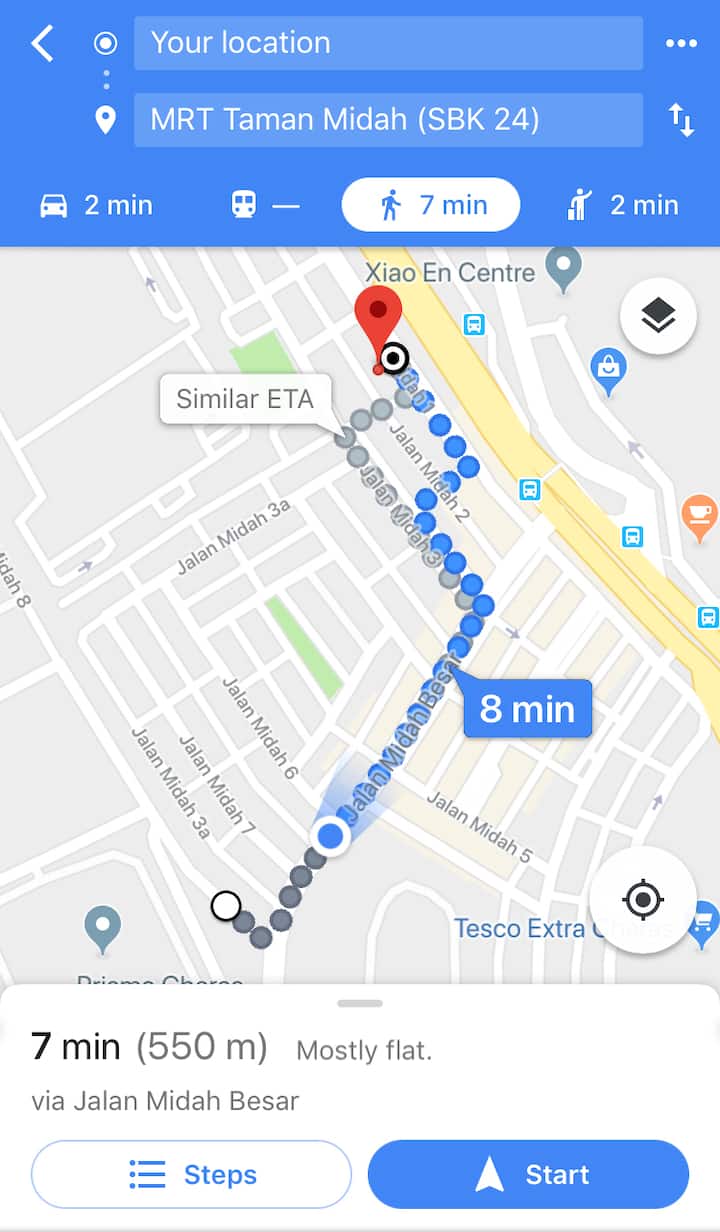Swap start and destination
The width and height of the screenshot is (720, 1232).
(x=681, y=121)
